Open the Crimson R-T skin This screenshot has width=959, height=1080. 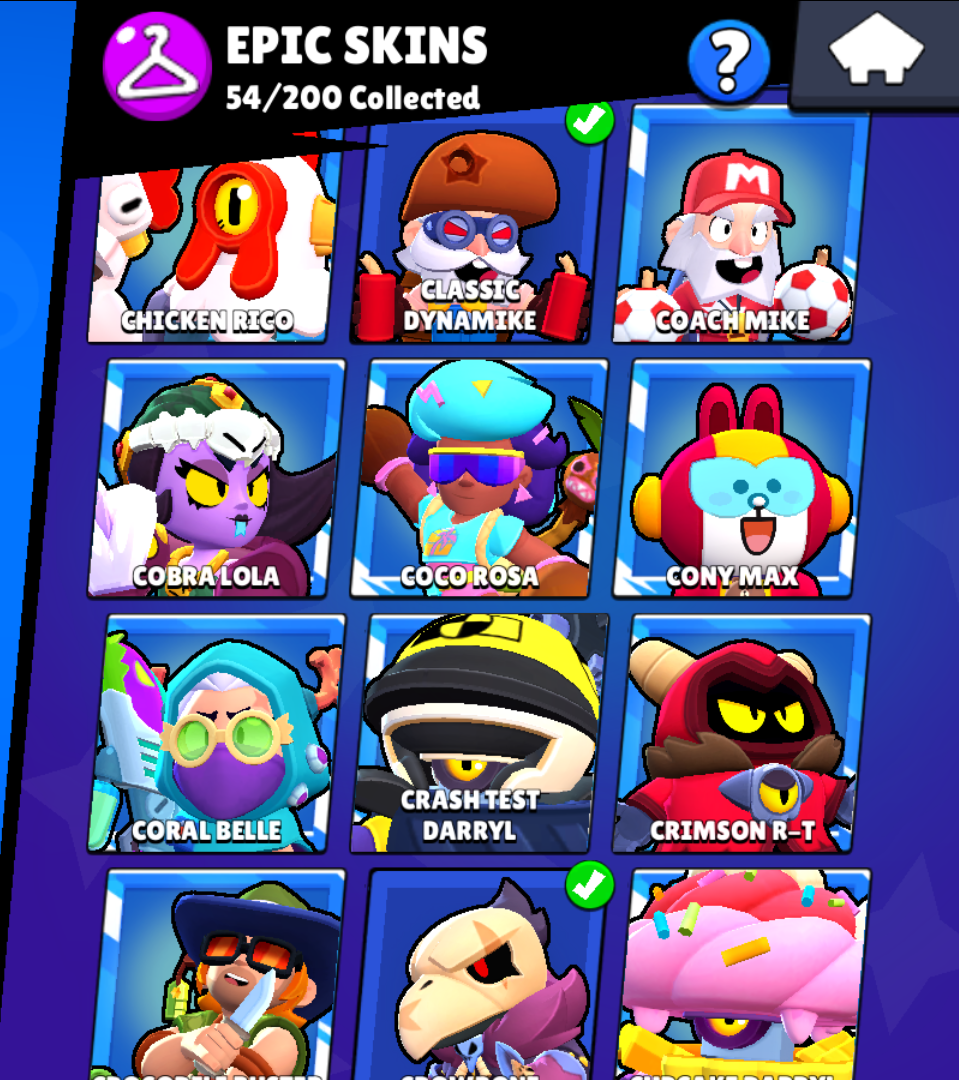(740, 735)
